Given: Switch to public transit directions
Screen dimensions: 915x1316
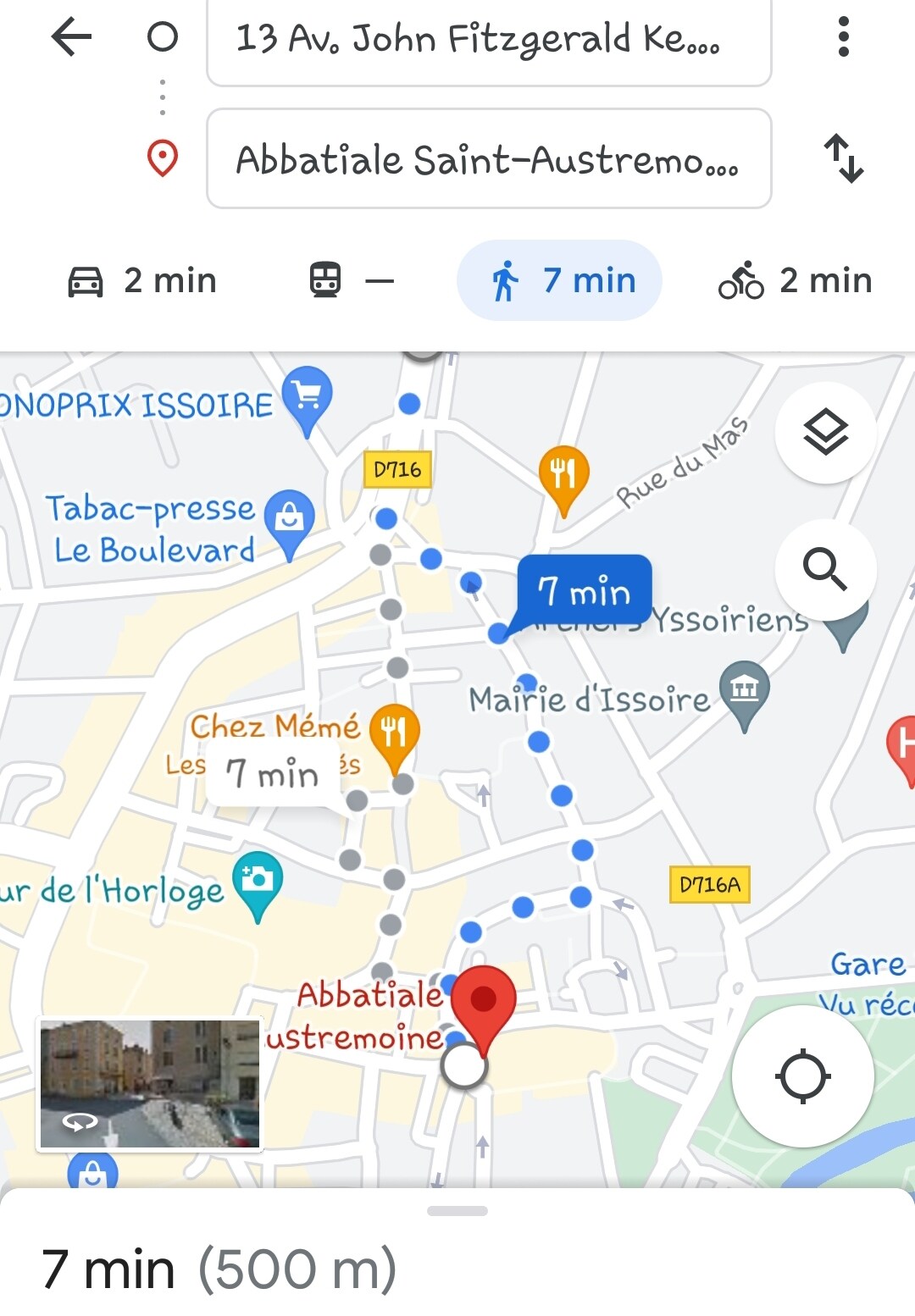Looking at the screenshot, I should click(351, 280).
